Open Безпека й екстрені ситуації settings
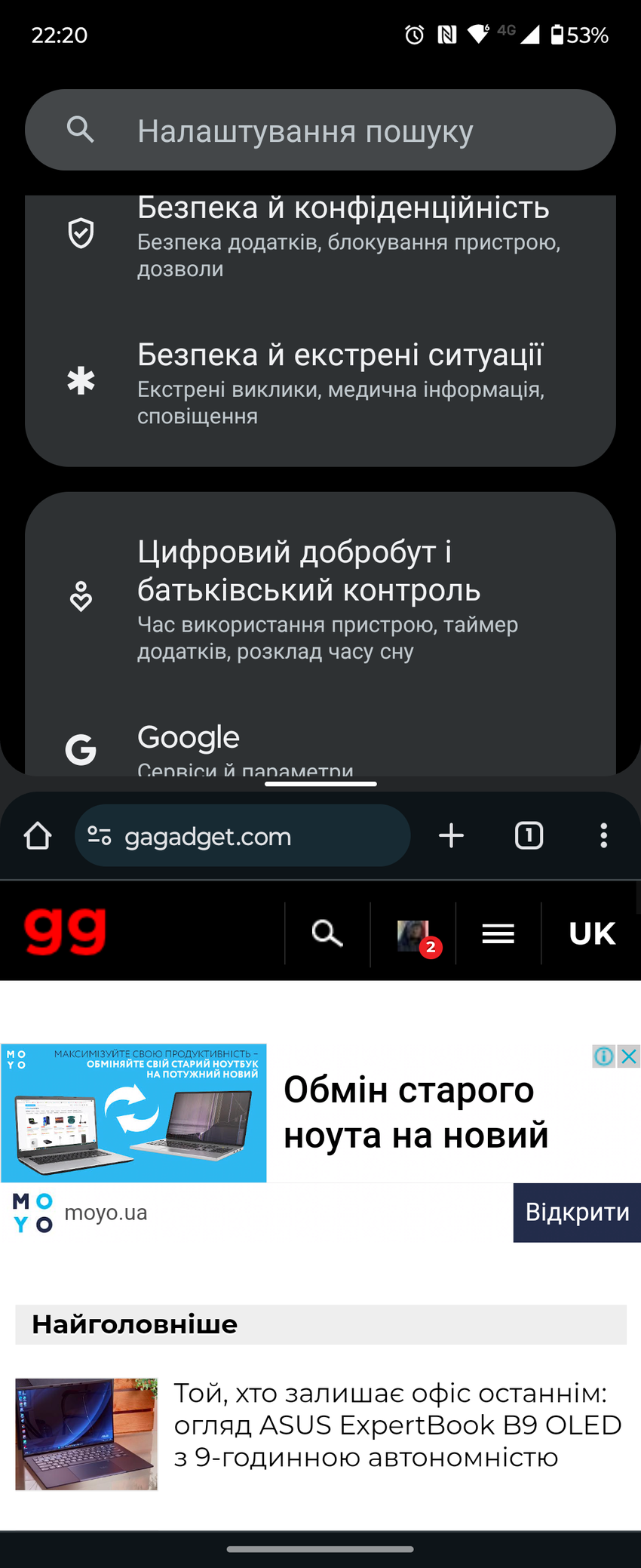This screenshot has width=641, height=1568. coord(320,383)
